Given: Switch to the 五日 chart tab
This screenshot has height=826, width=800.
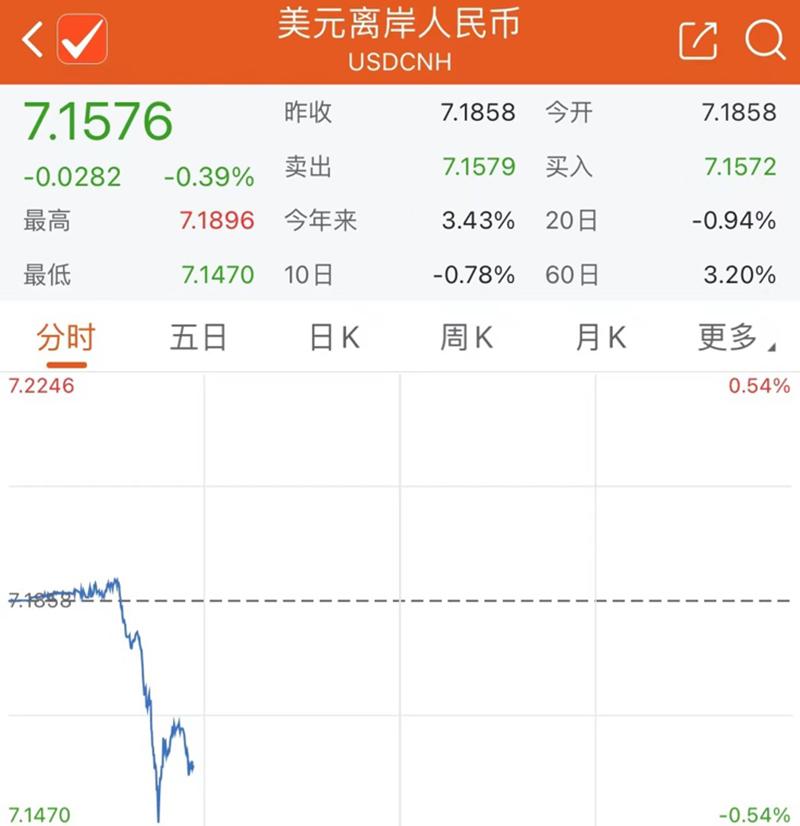Looking at the screenshot, I should click(198, 338).
